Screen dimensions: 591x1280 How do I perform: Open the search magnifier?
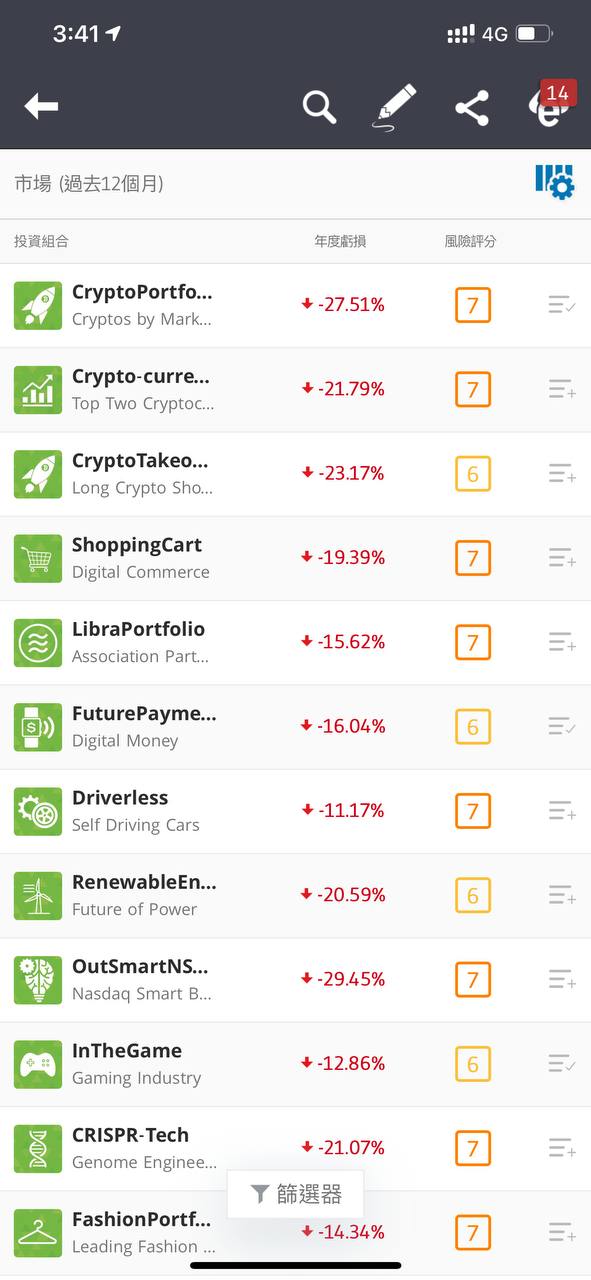(319, 105)
